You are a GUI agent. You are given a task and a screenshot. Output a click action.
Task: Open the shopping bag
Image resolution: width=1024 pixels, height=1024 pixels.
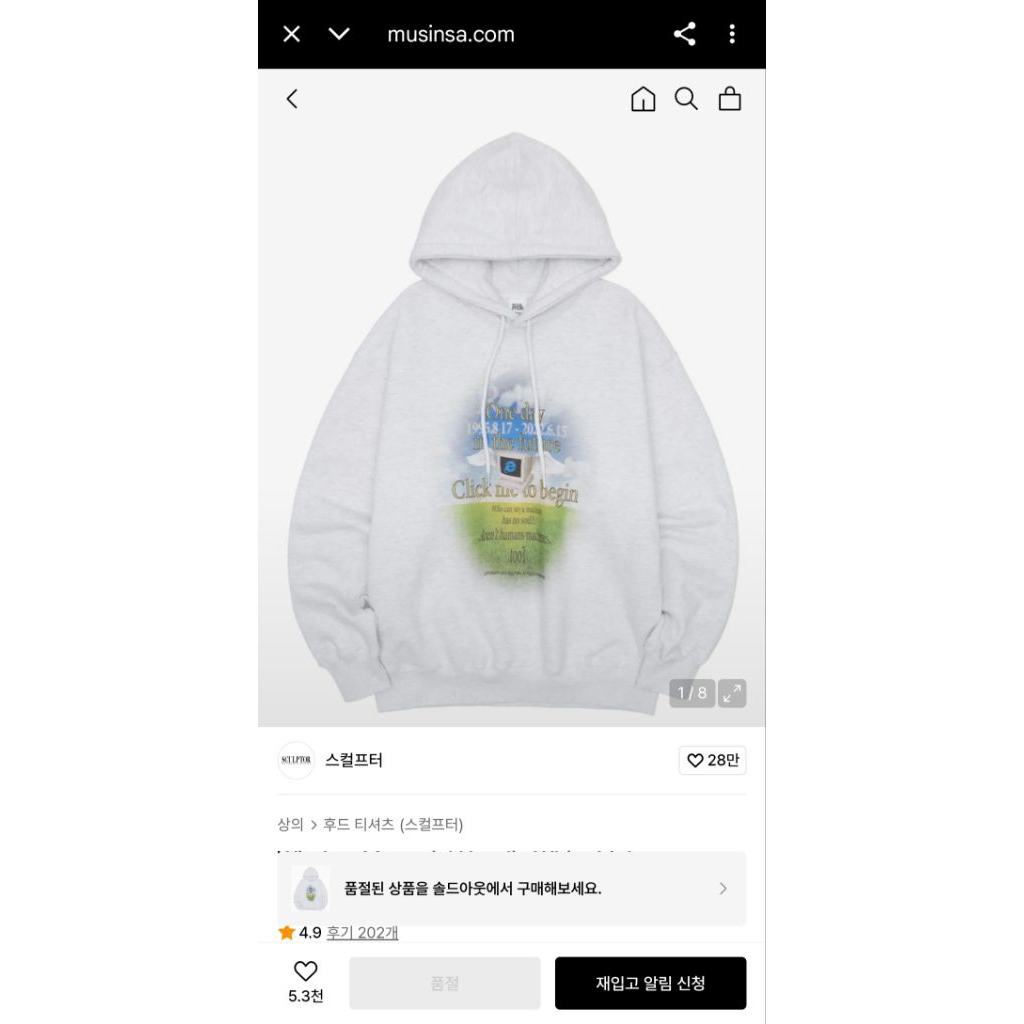click(x=730, y=99)
